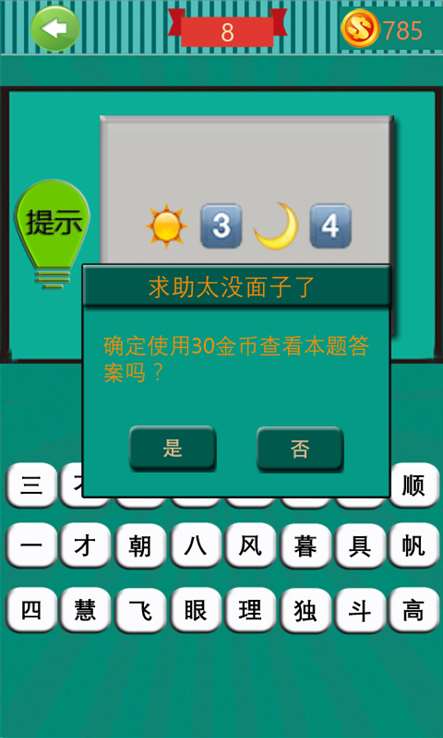
Task: Select the character tile 三
Action: tap(32, 485)
